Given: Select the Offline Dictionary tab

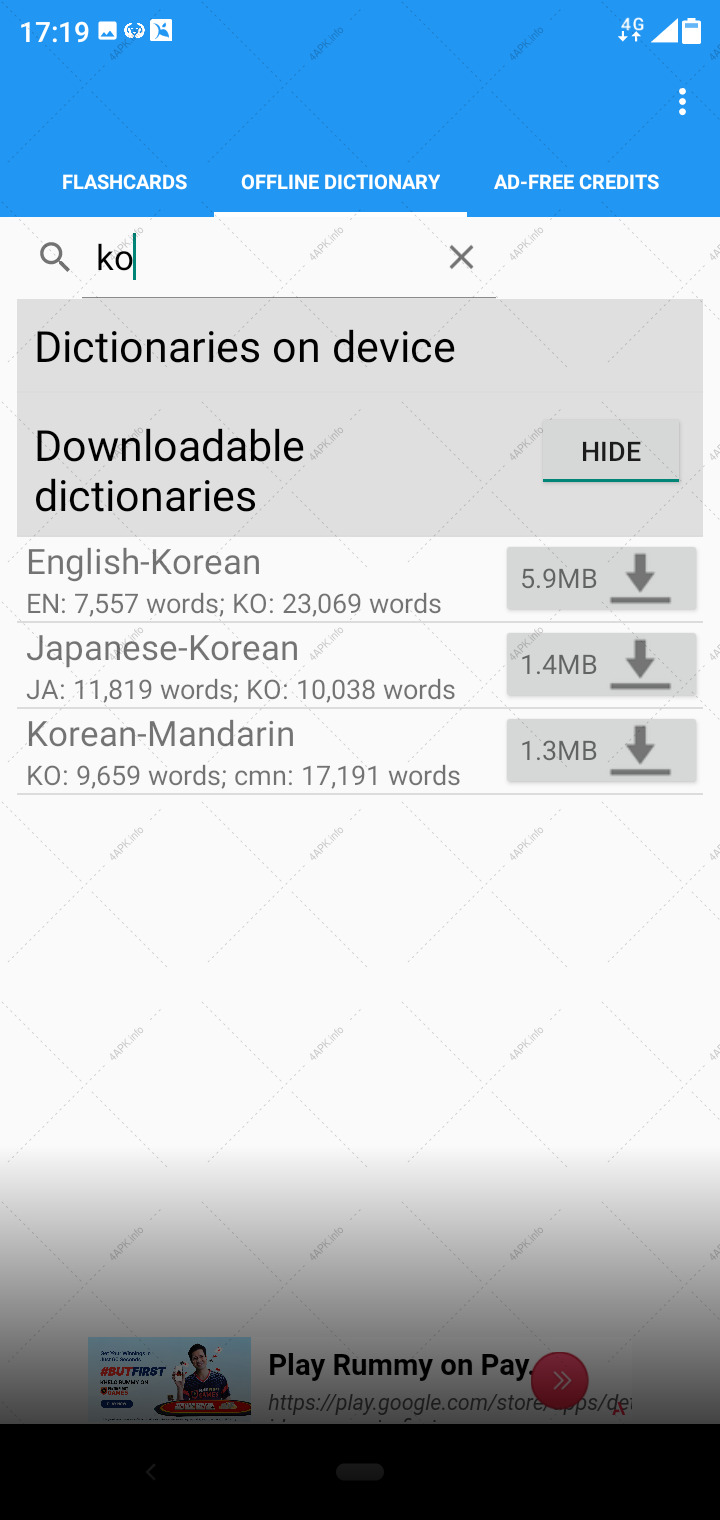Looking at the screenshot, I should (340, 182).
